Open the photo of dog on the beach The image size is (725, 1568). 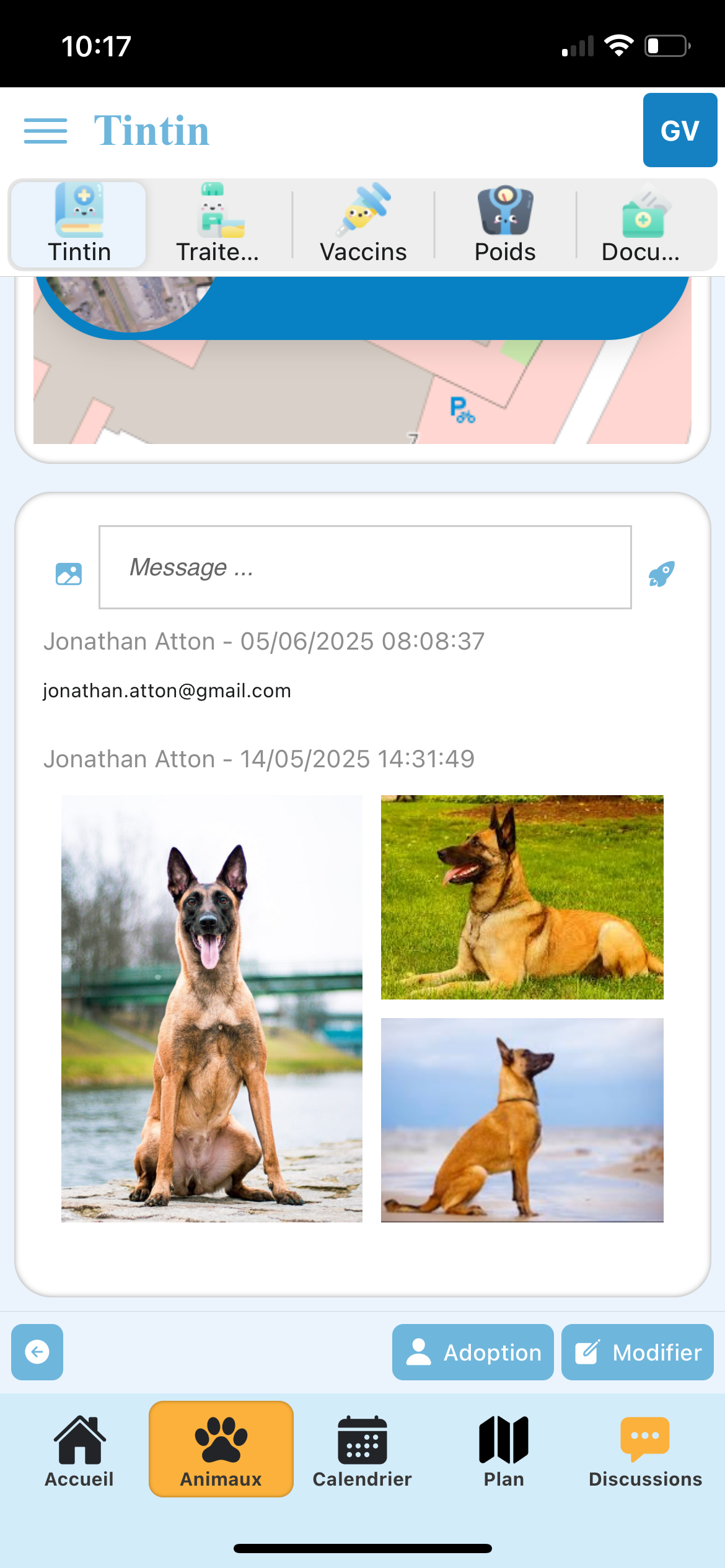(x=522, y=1120)
